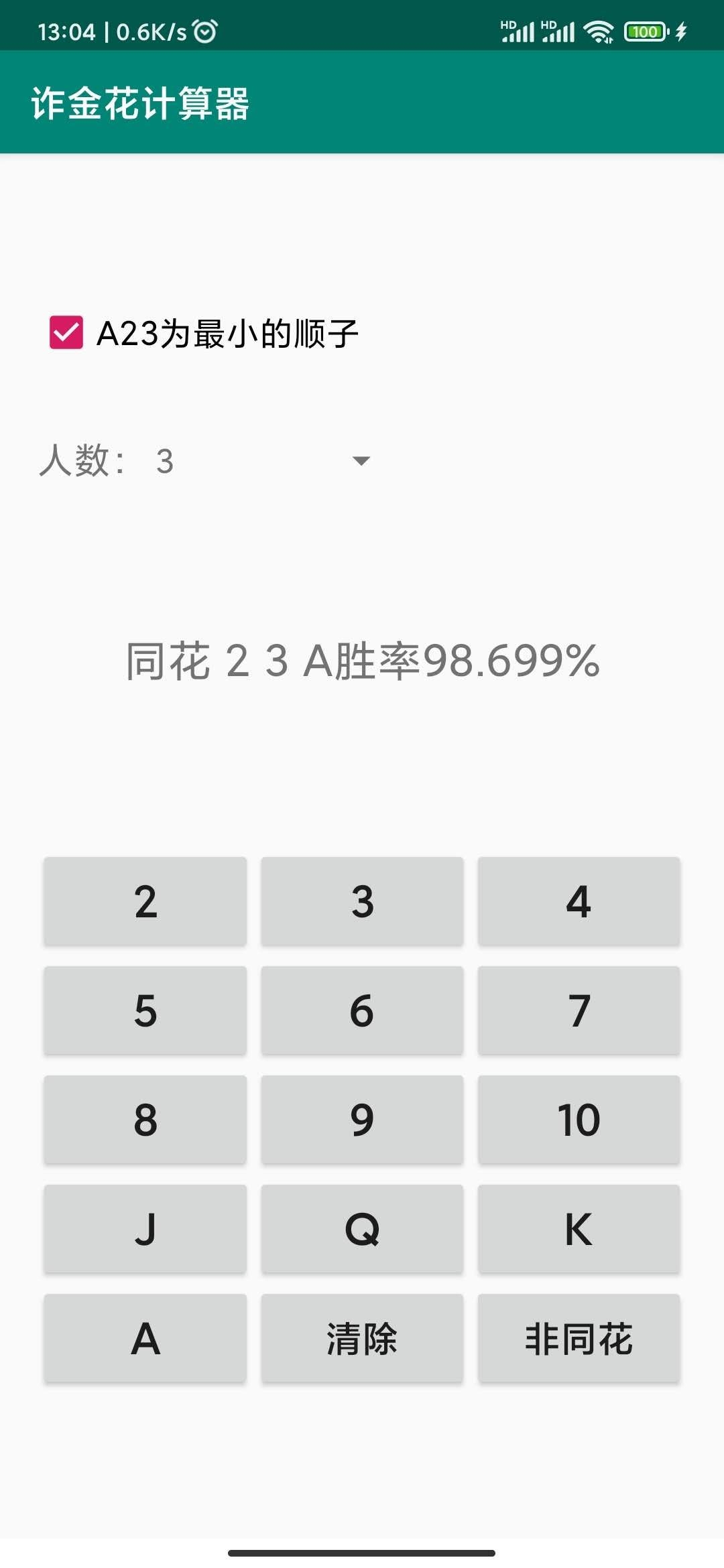The image size is (724, 1568).
Task: Switch to 非同花 (non-flush)
Action: [579, 1338]
